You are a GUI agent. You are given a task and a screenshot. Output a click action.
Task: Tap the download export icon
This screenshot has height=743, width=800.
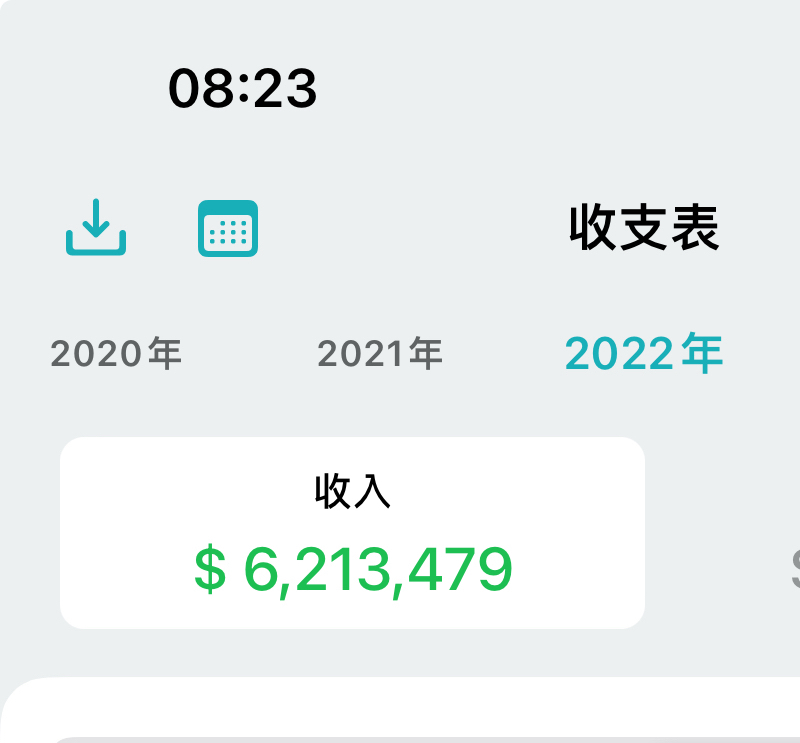tap(96, 228)
